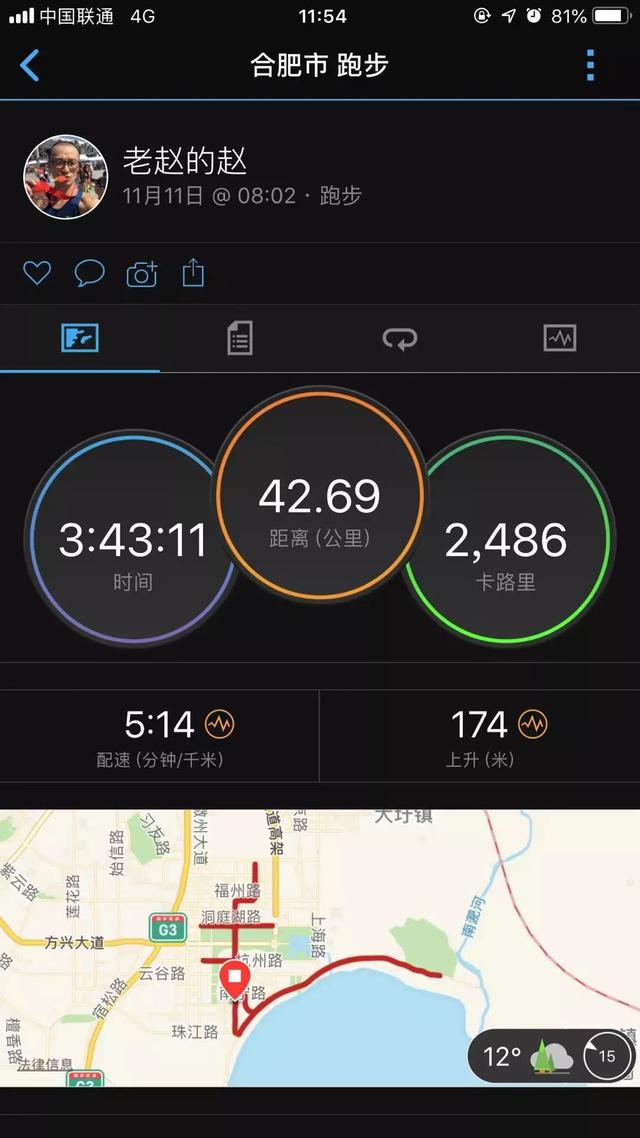
Task: Open 老赵的赵 profile picture
Action: tap(65, 177)
